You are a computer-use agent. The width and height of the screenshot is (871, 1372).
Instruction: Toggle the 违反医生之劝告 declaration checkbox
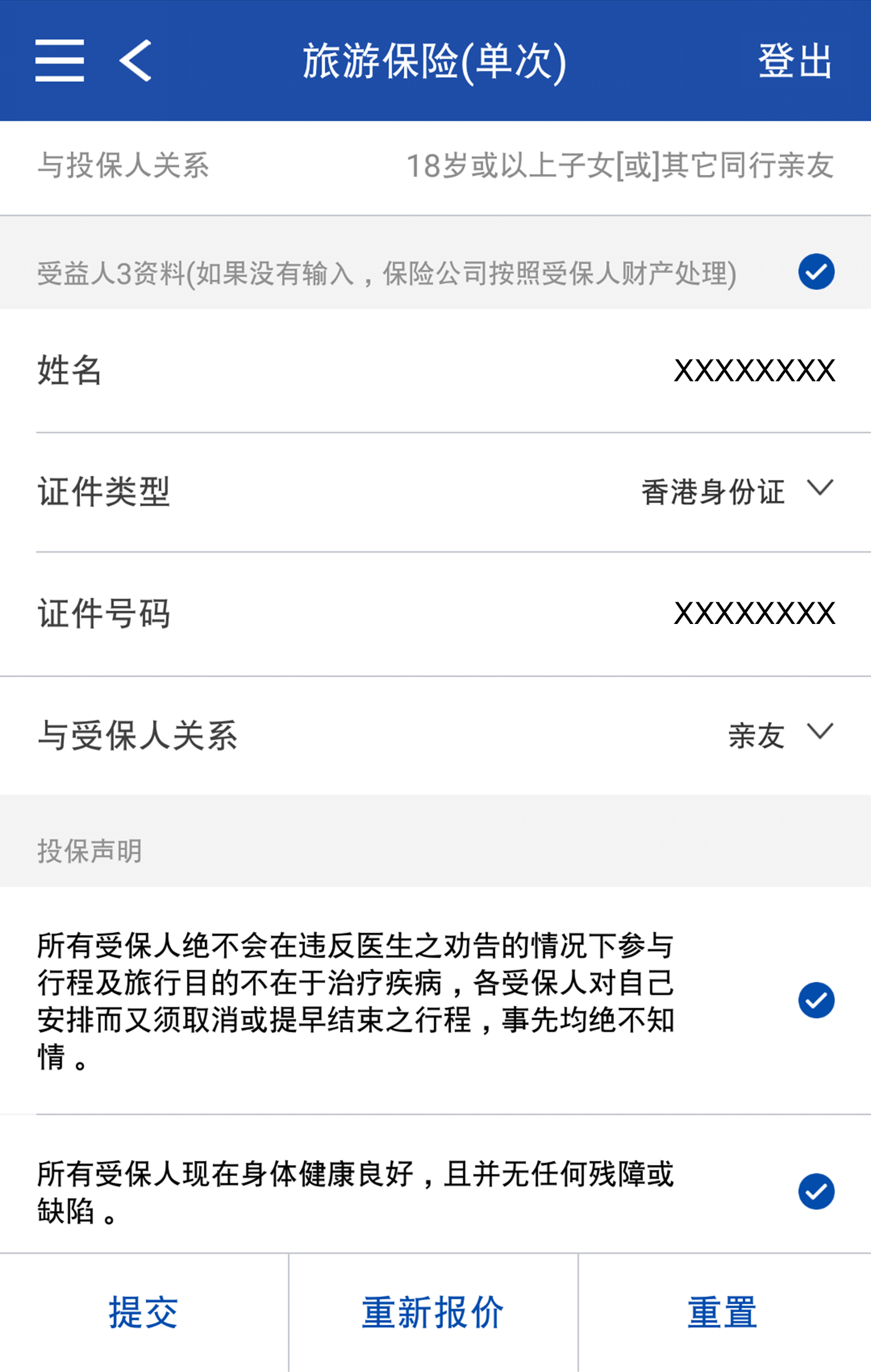[816, 1000]
